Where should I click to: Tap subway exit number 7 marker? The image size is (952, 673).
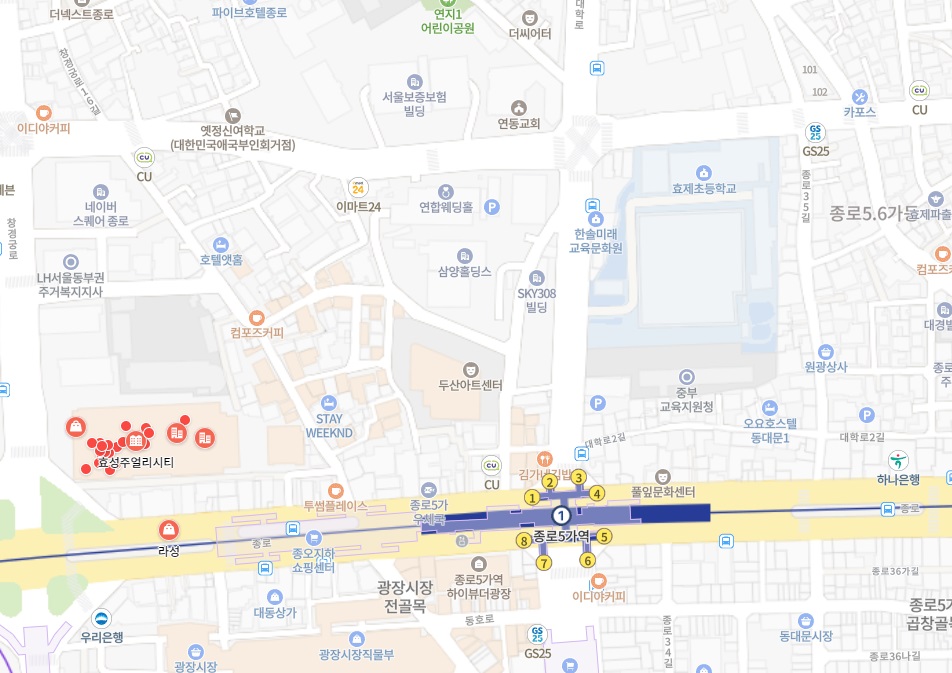pyautogui.click(x=544, y=563)
